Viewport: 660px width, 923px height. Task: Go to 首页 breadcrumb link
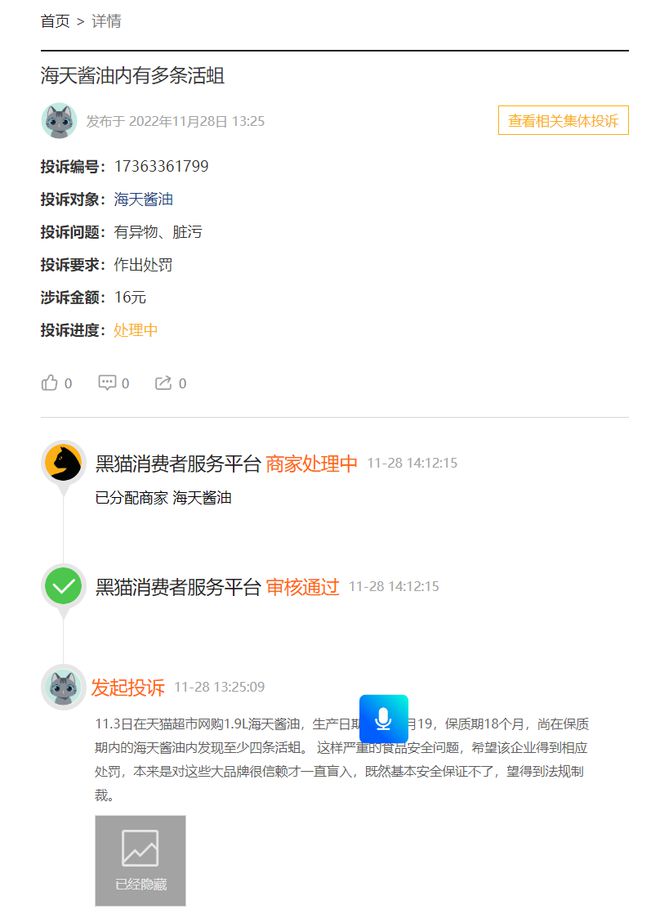click(x=55, y=21)
